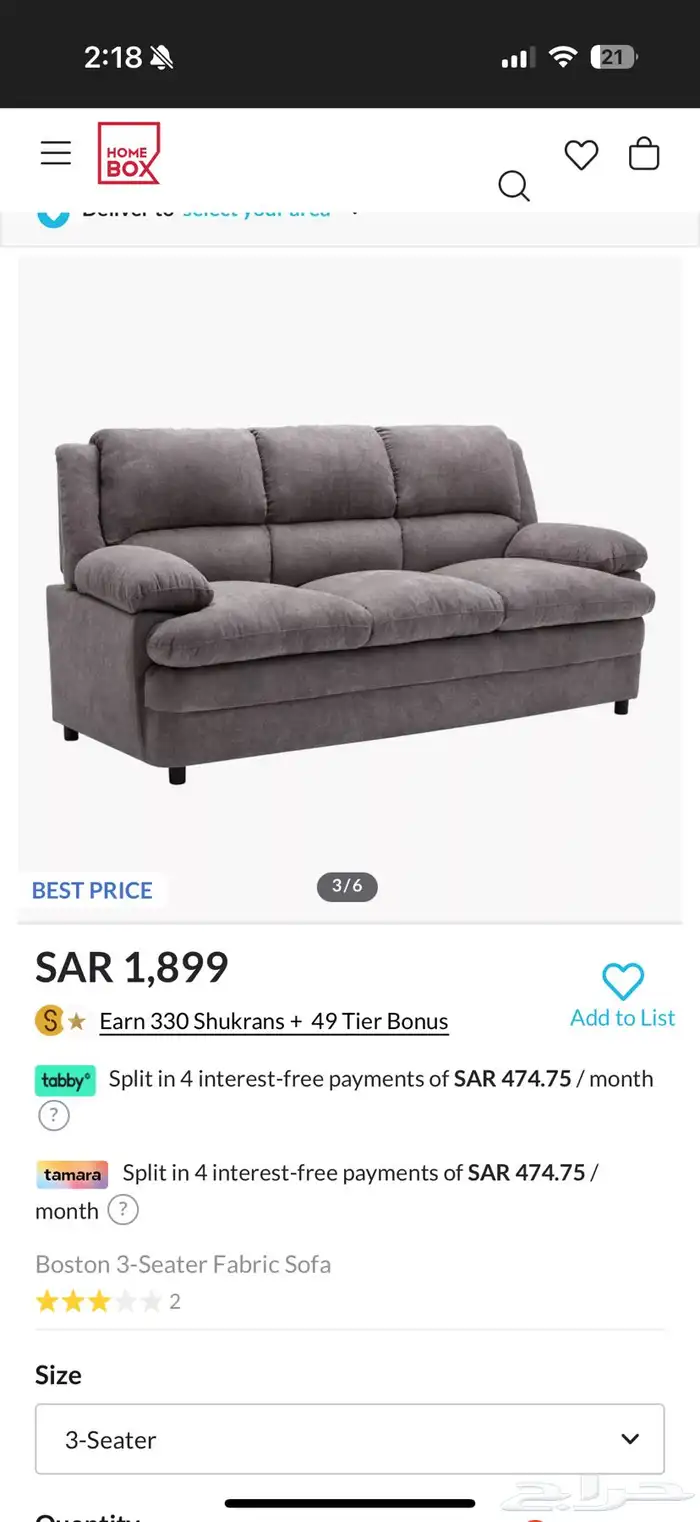700x1522 pixels.
Task: Expand the 3-Seater size dropdown
Action: [x=350, y=1439]
